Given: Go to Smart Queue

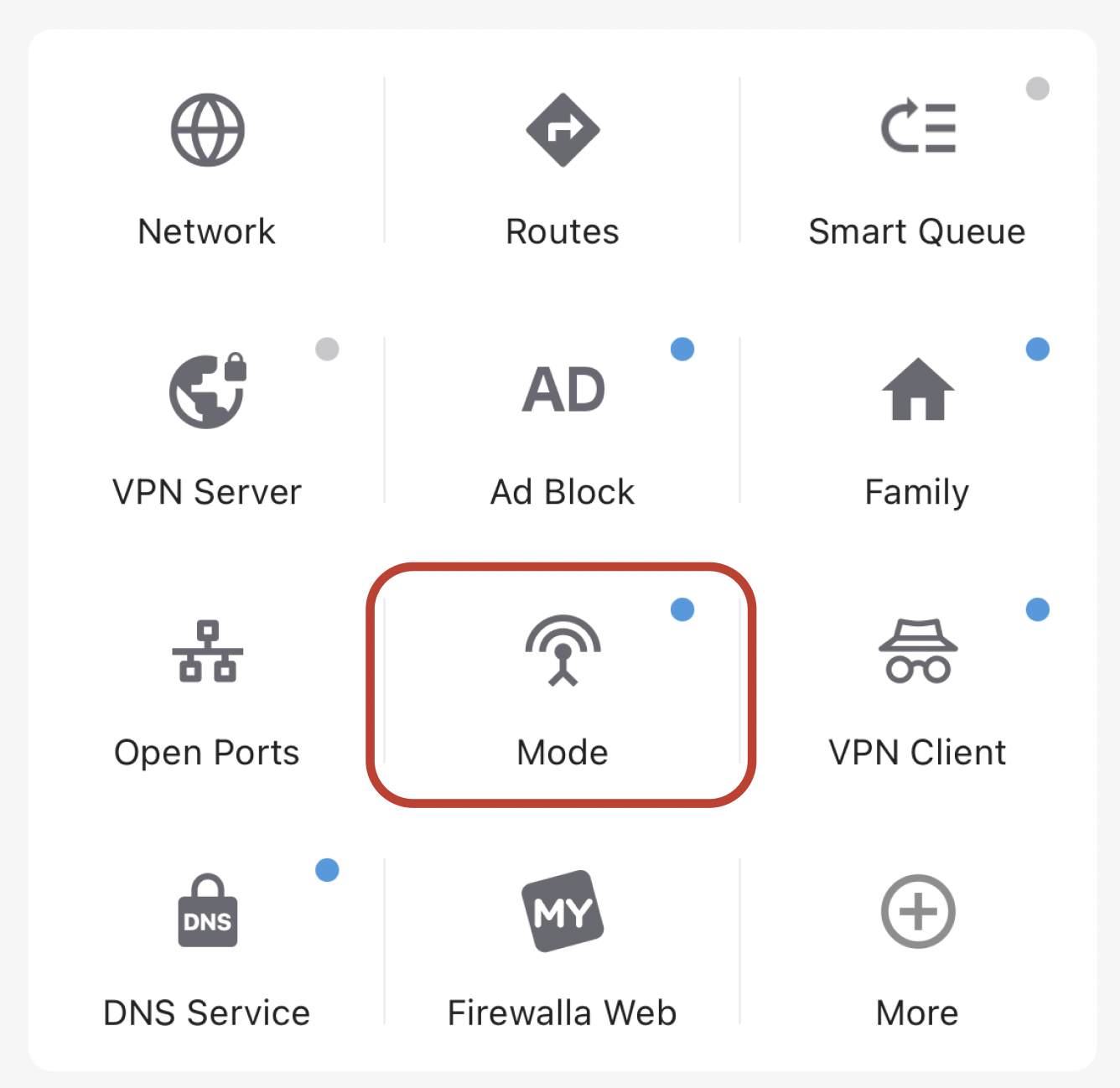Looking at the screenshot, I should point(917,168).
